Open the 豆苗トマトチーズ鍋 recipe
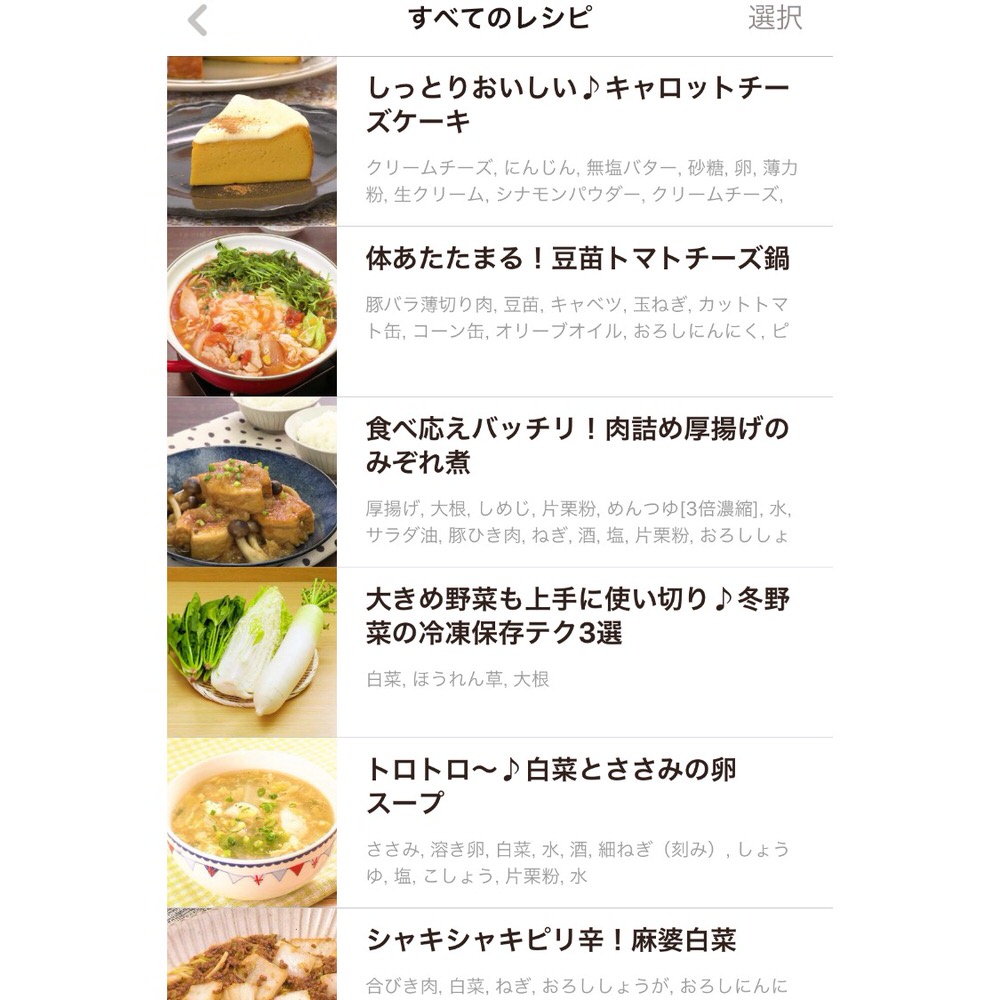 577,260
